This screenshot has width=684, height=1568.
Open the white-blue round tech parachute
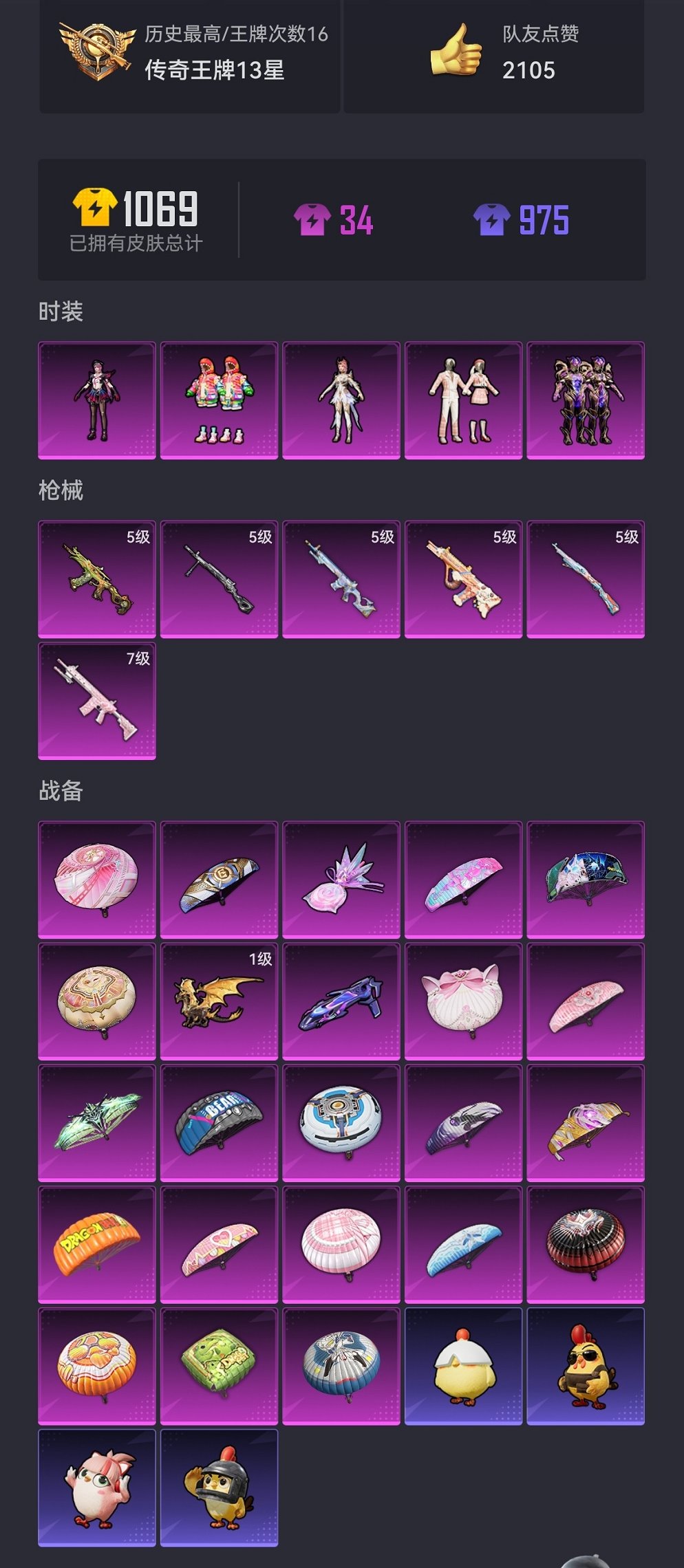(x=341, y=1123)
